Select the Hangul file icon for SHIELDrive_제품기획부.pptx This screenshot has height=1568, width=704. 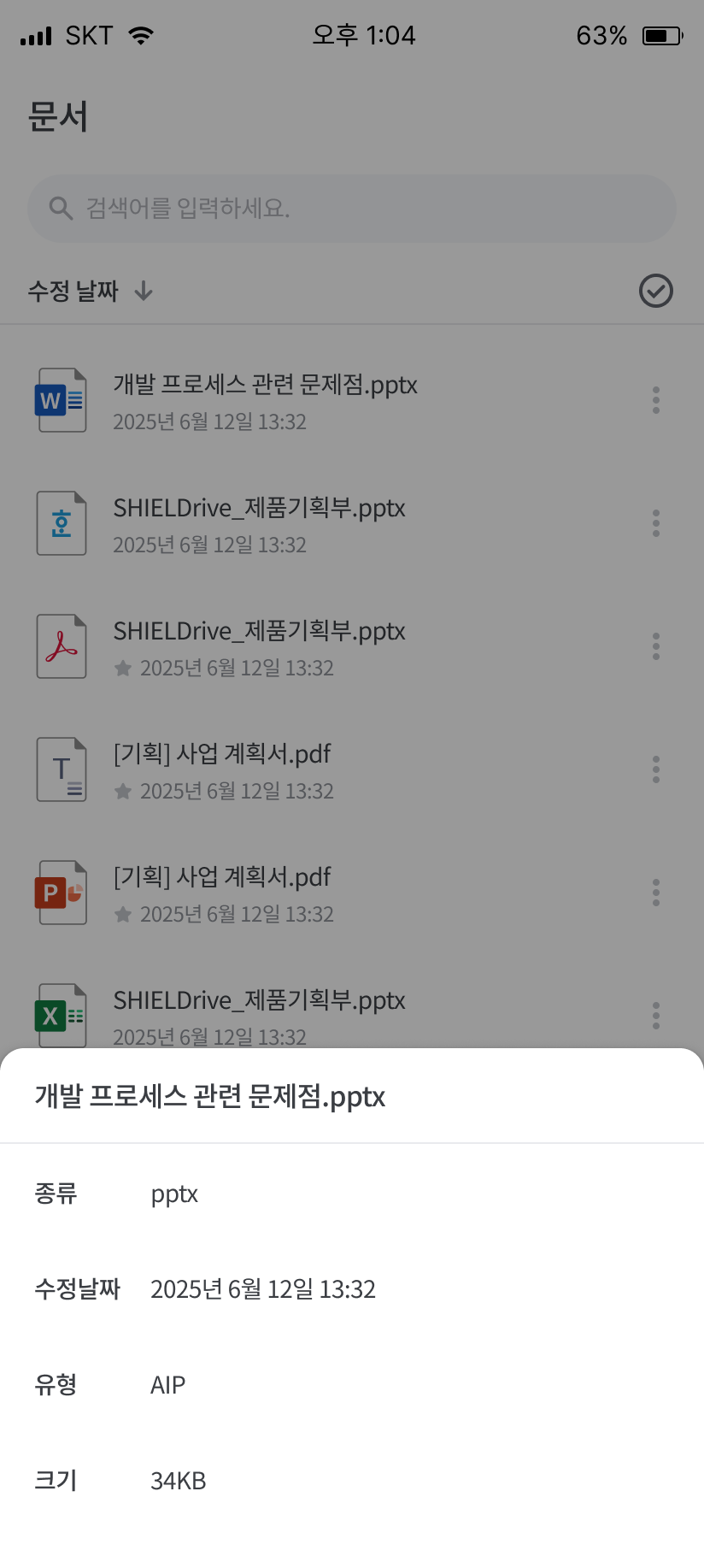click(x=61, y=522)
